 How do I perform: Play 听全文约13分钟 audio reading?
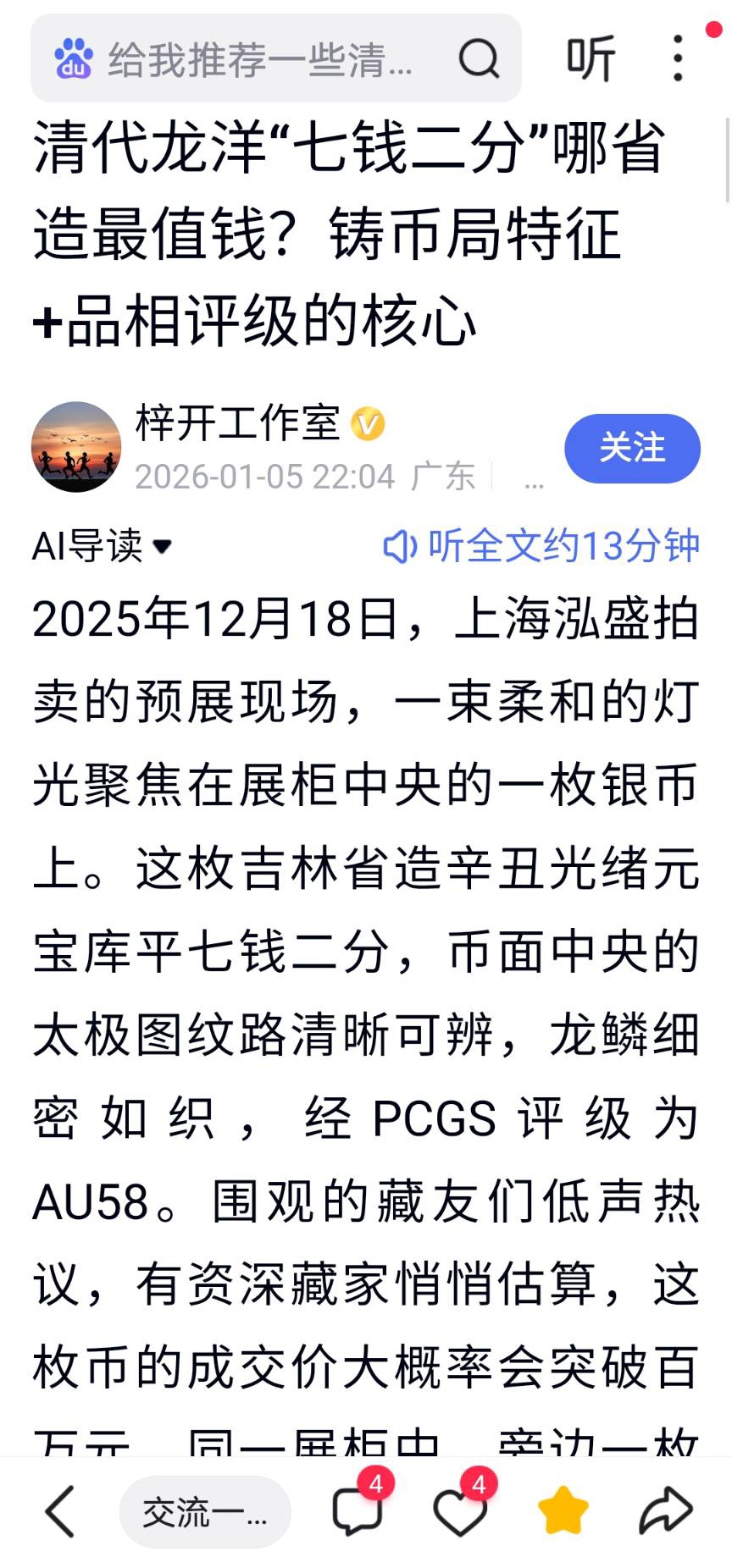coord(542,546)
